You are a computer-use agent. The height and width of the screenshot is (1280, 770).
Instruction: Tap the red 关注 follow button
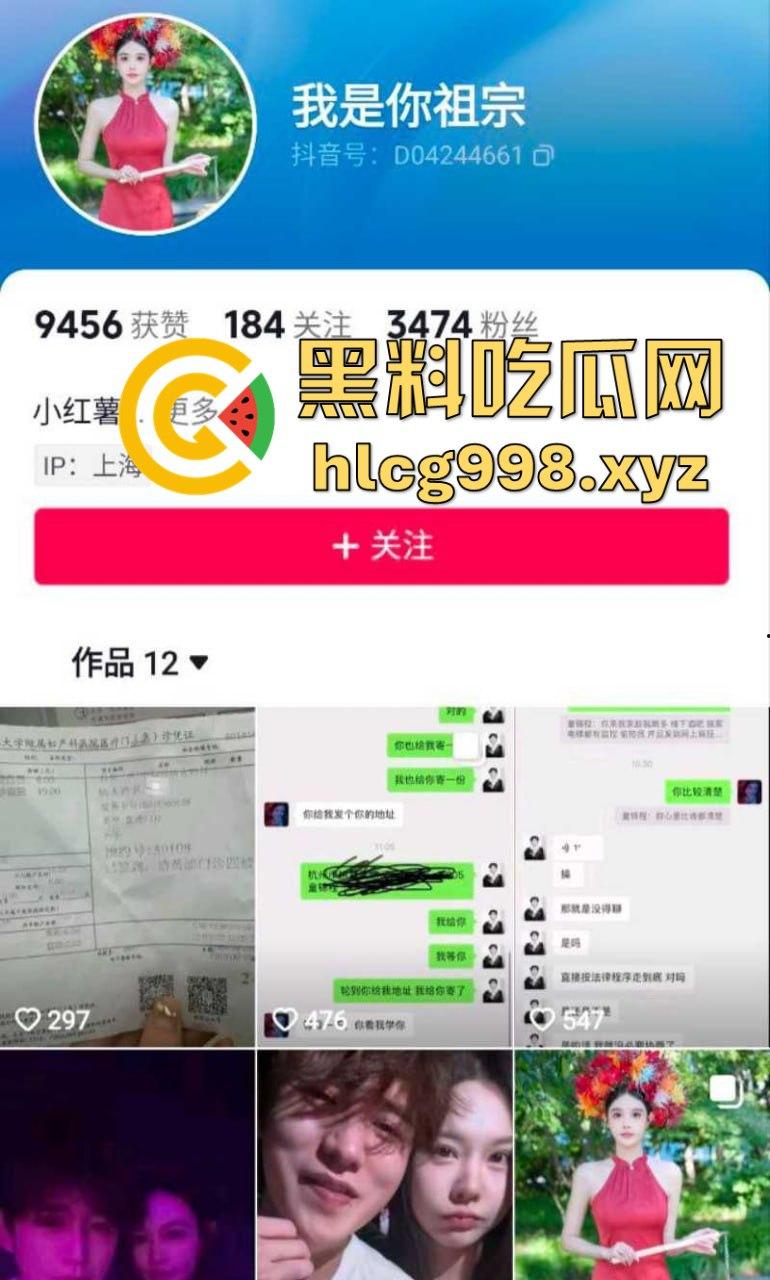pos(381,546)
